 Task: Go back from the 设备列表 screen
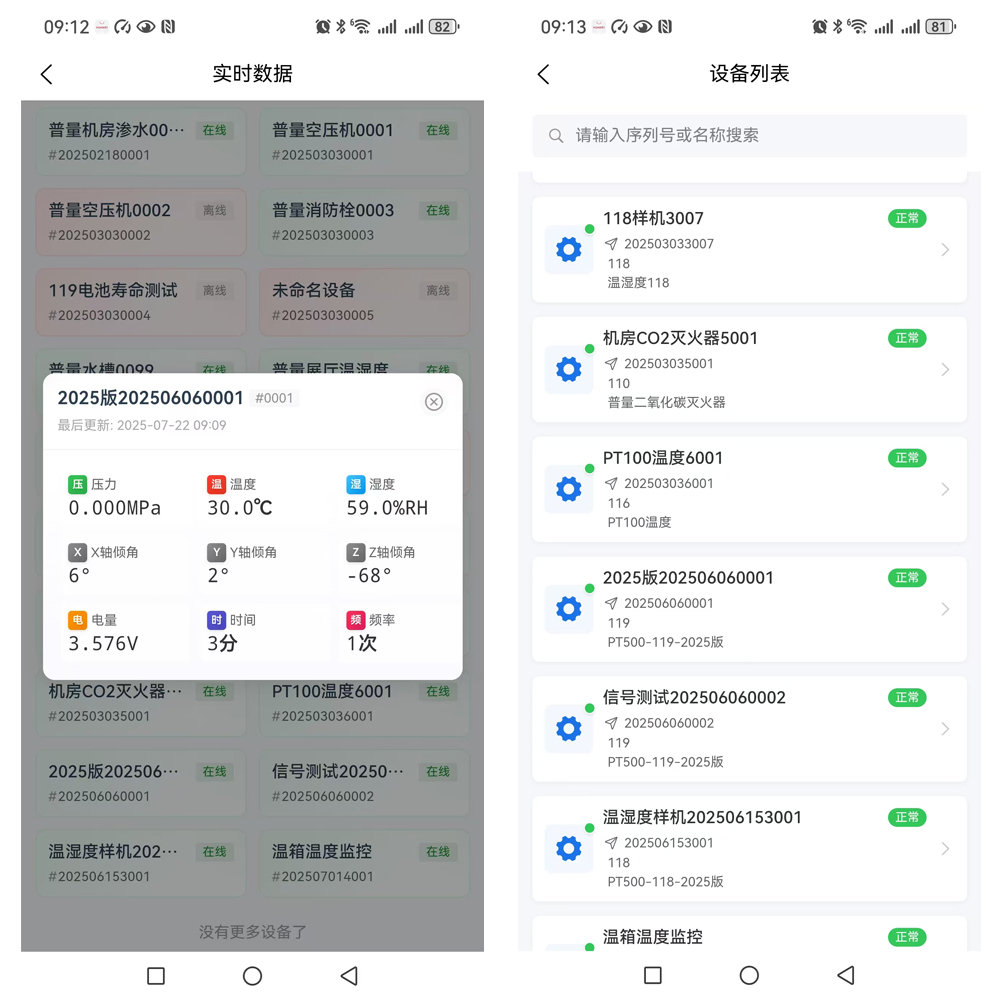tap(543, 74)
